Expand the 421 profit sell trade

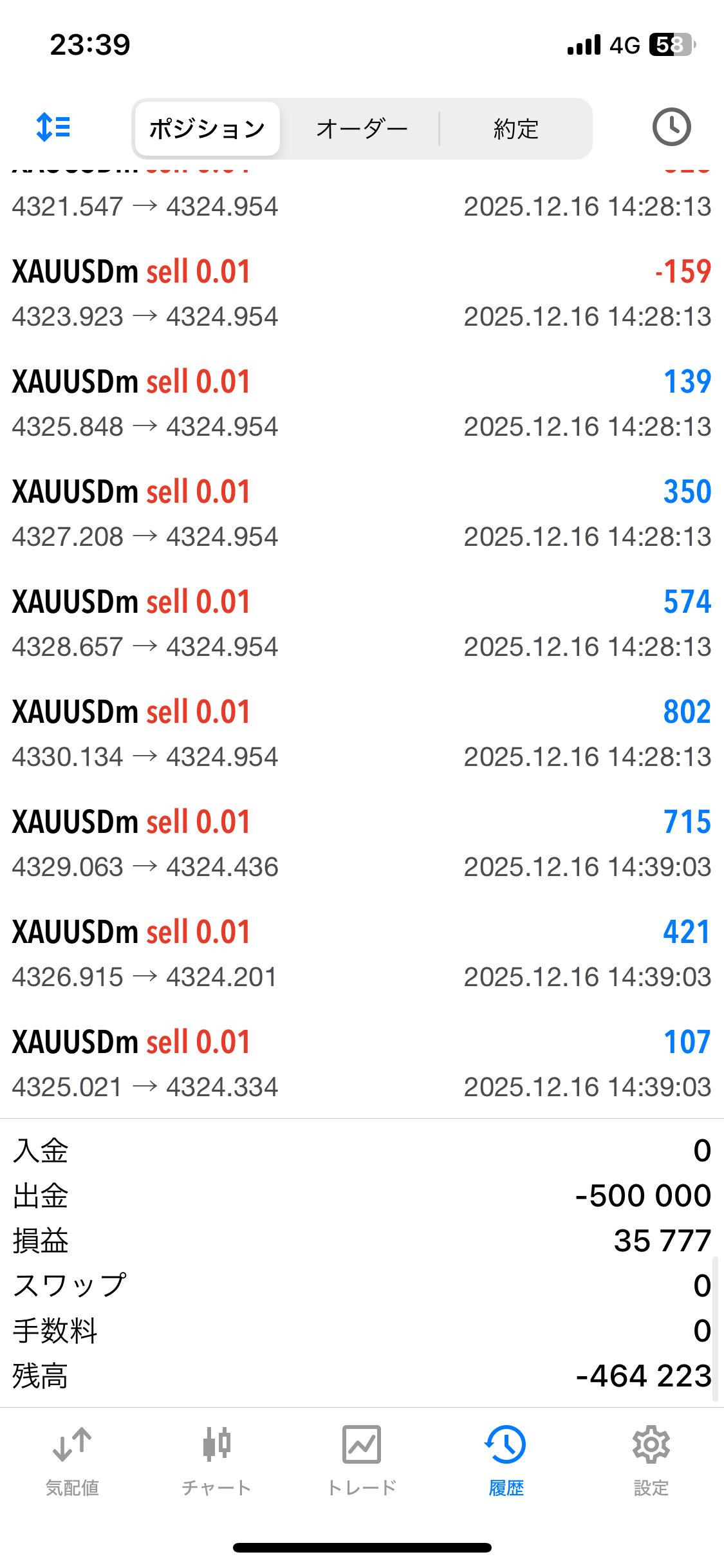(362, 954)
